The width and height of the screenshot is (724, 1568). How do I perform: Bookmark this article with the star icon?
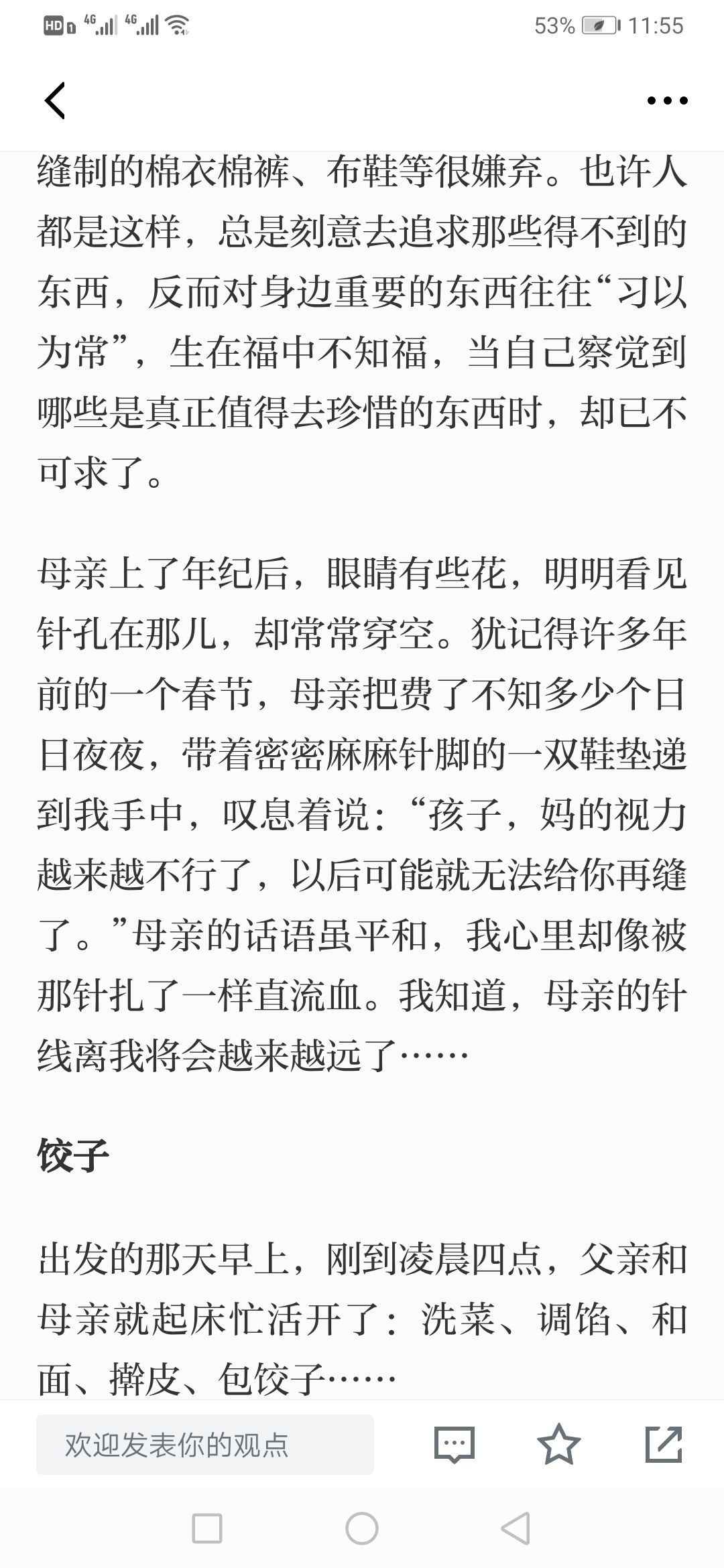point(559,1444)
